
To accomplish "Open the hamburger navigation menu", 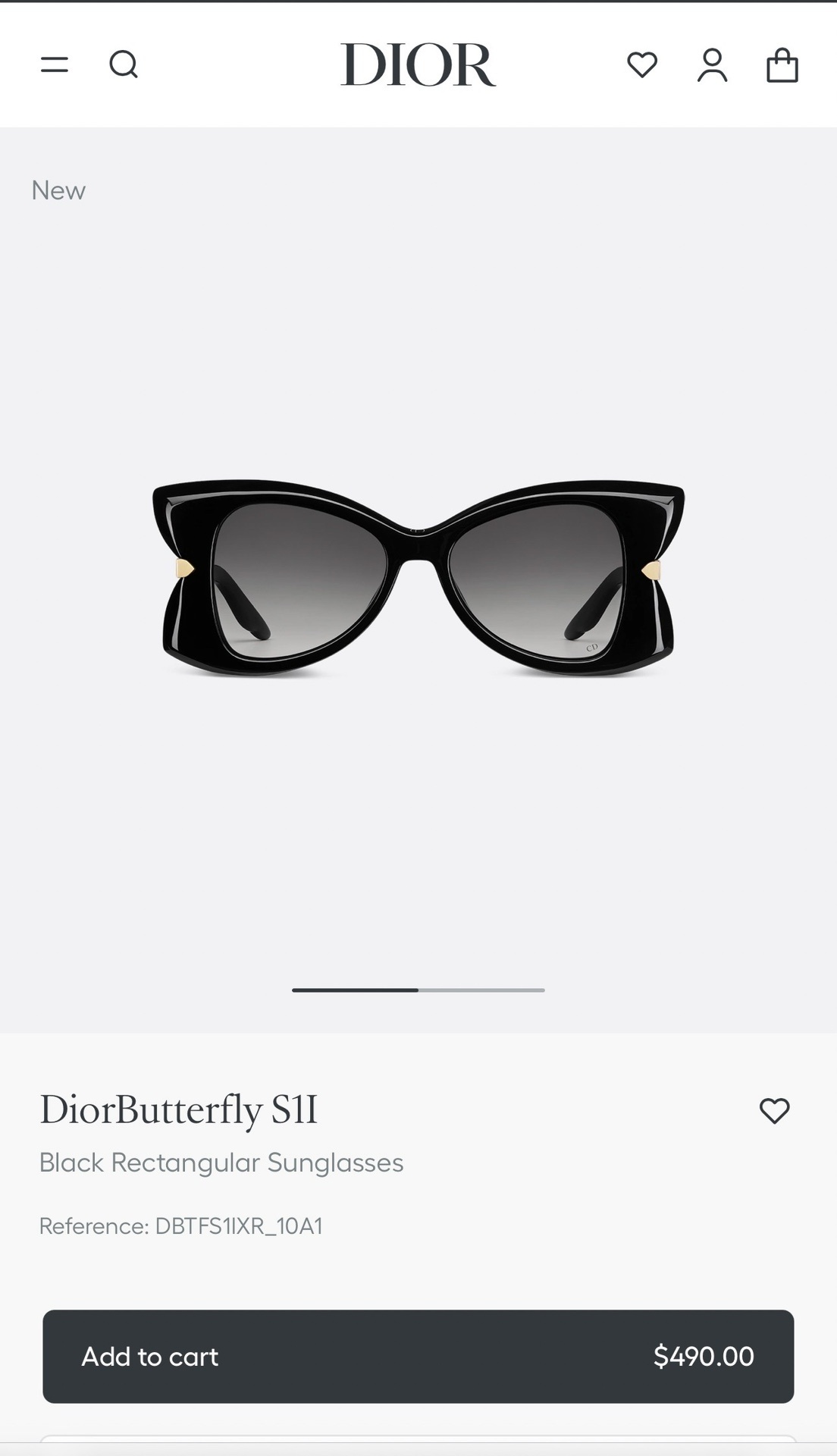I will pyautogui.click(x=52, y=64).
